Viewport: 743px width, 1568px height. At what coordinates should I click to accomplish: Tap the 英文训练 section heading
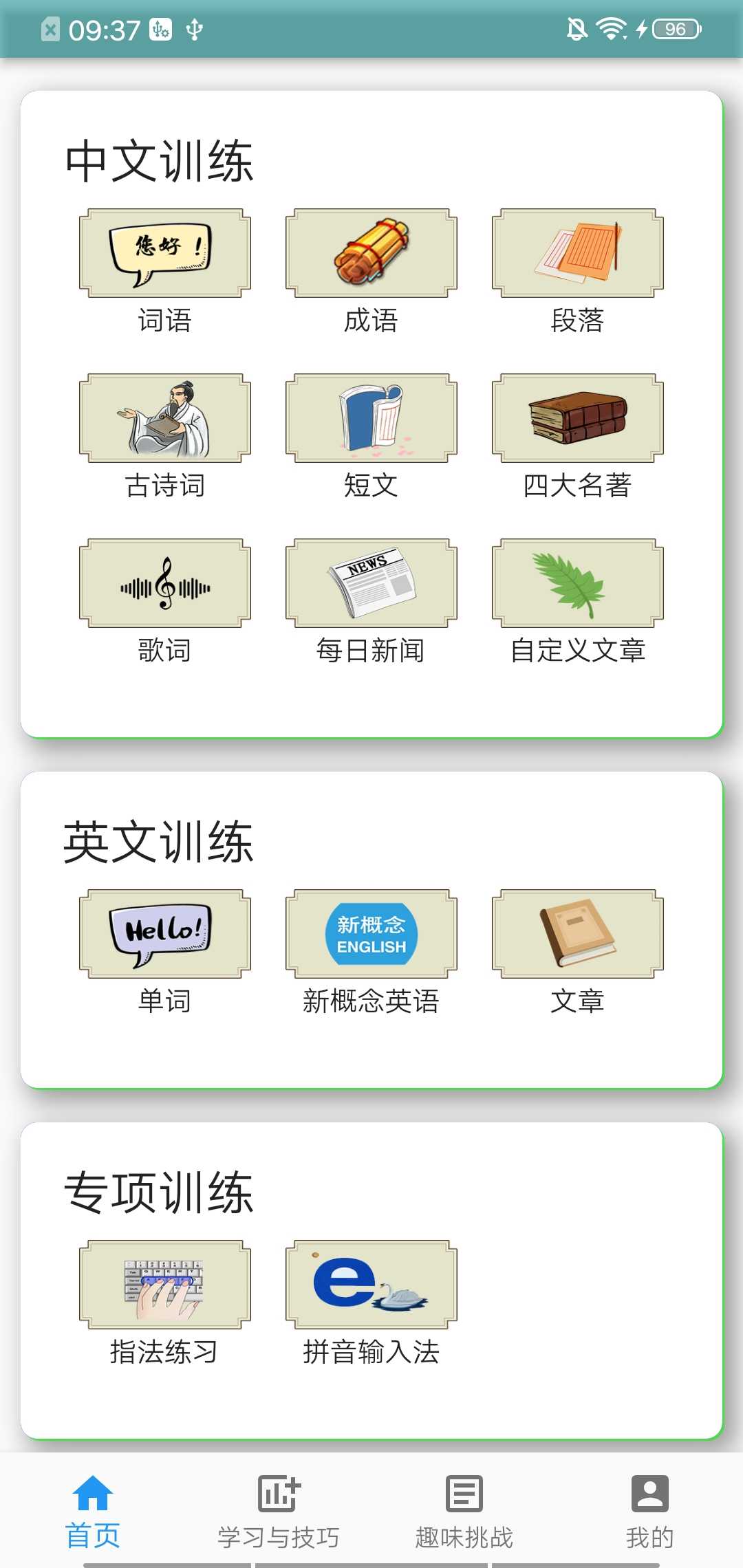[160, 840]
